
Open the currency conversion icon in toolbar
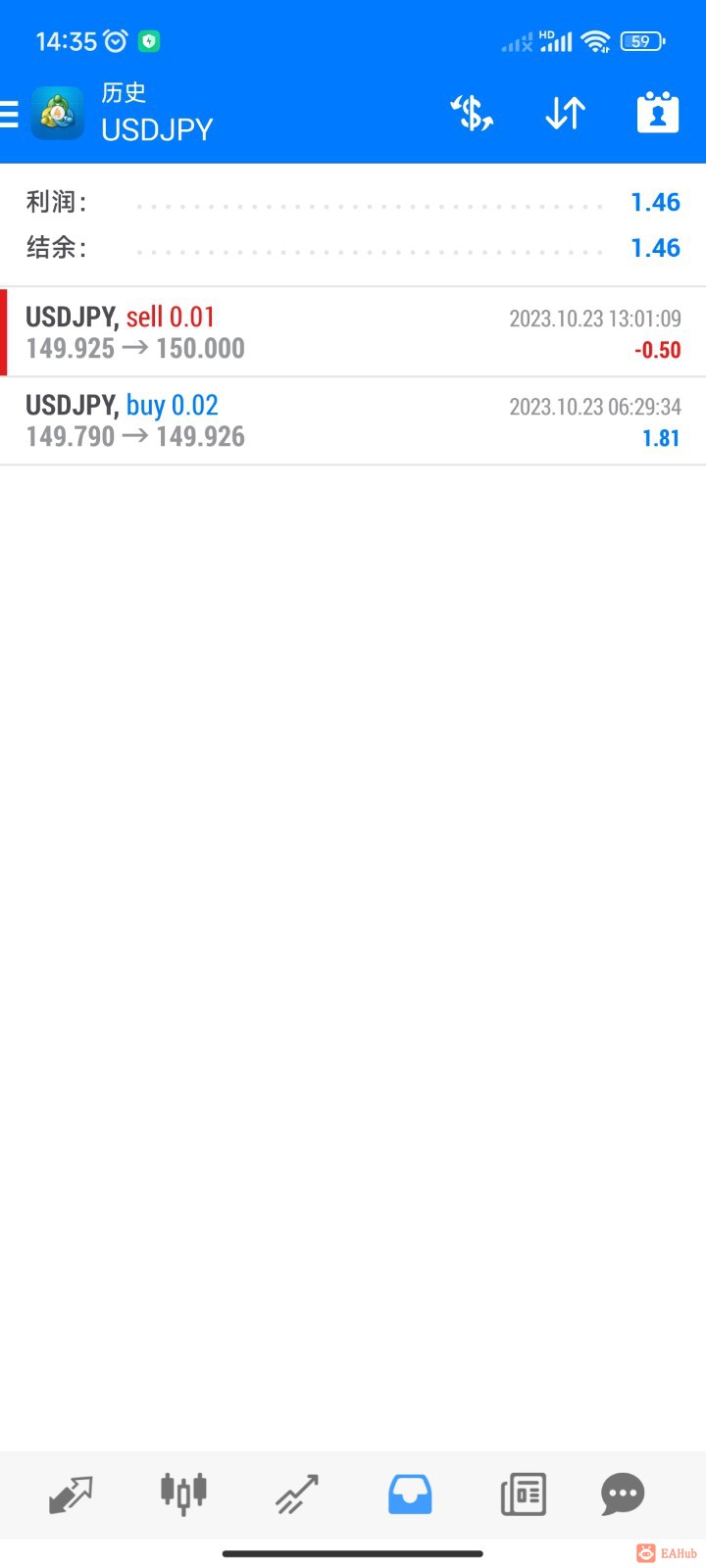tap(472, 113)
